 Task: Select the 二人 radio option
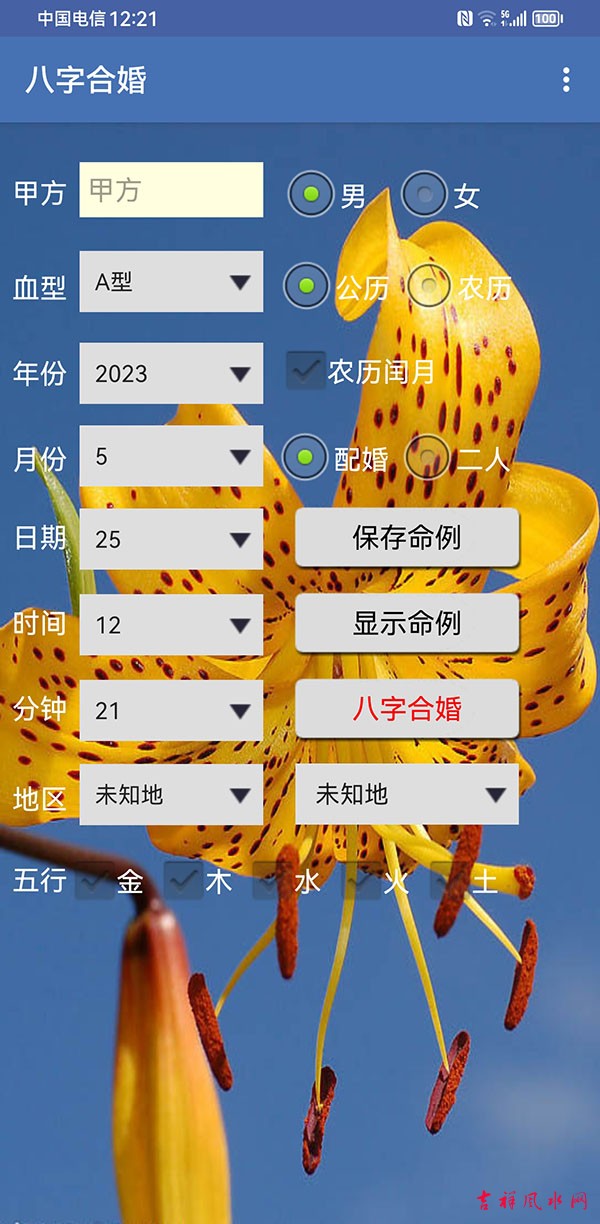click(x=427, y=458)
